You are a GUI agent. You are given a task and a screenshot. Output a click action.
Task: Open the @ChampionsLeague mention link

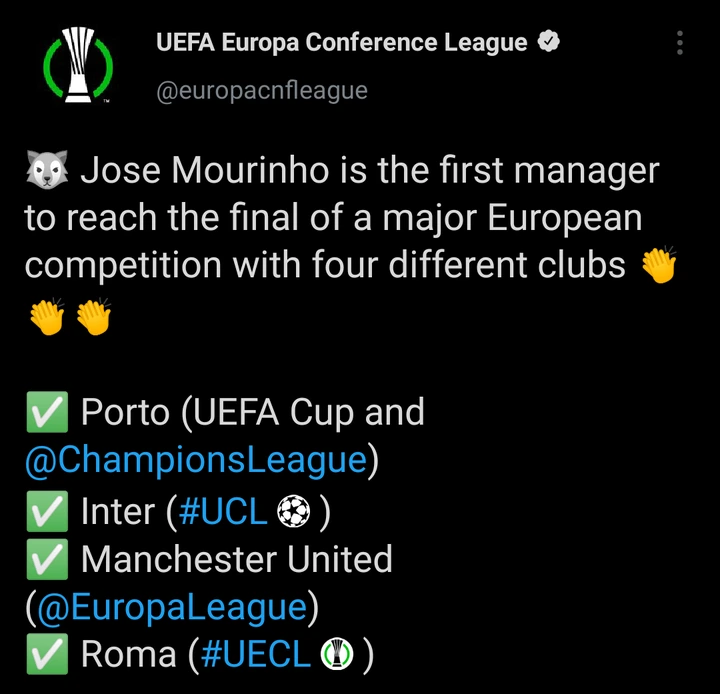(195, 460)
